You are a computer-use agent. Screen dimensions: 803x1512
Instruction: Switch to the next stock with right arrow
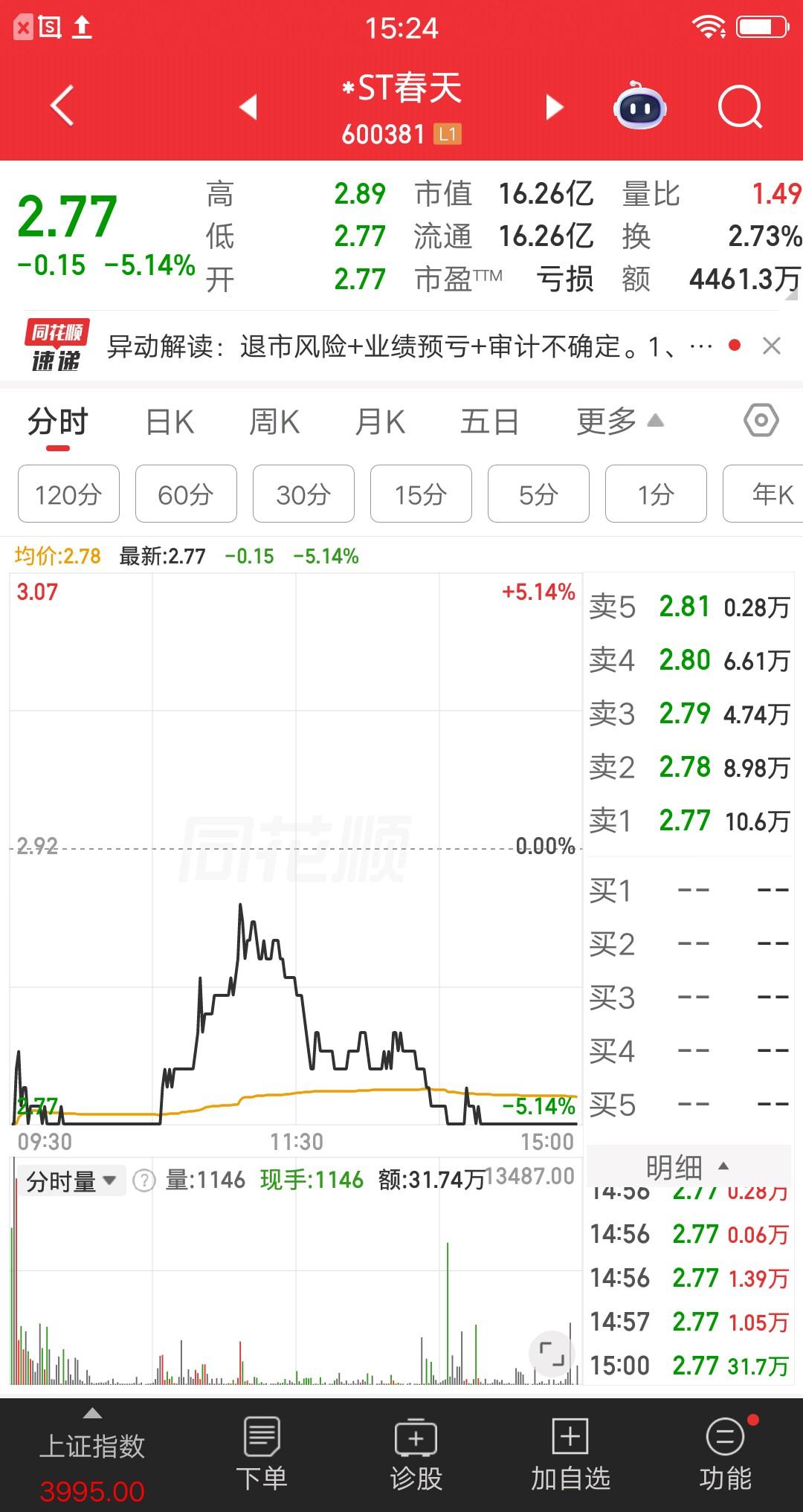(x=553, y=108)
